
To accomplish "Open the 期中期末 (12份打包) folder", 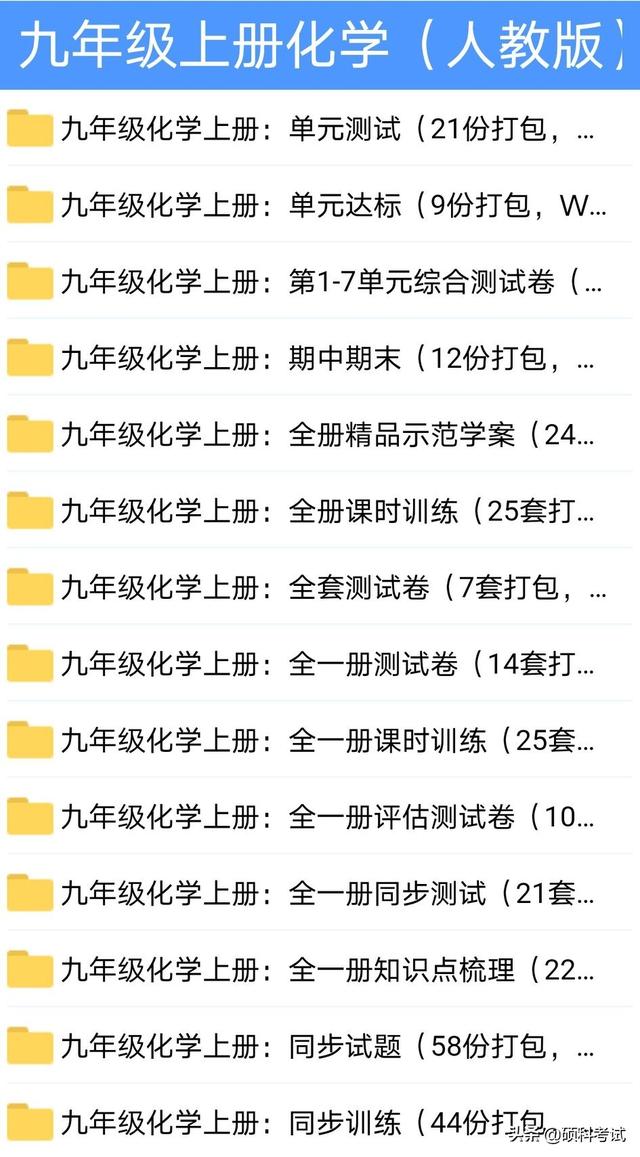I will (x=320, y=358).
